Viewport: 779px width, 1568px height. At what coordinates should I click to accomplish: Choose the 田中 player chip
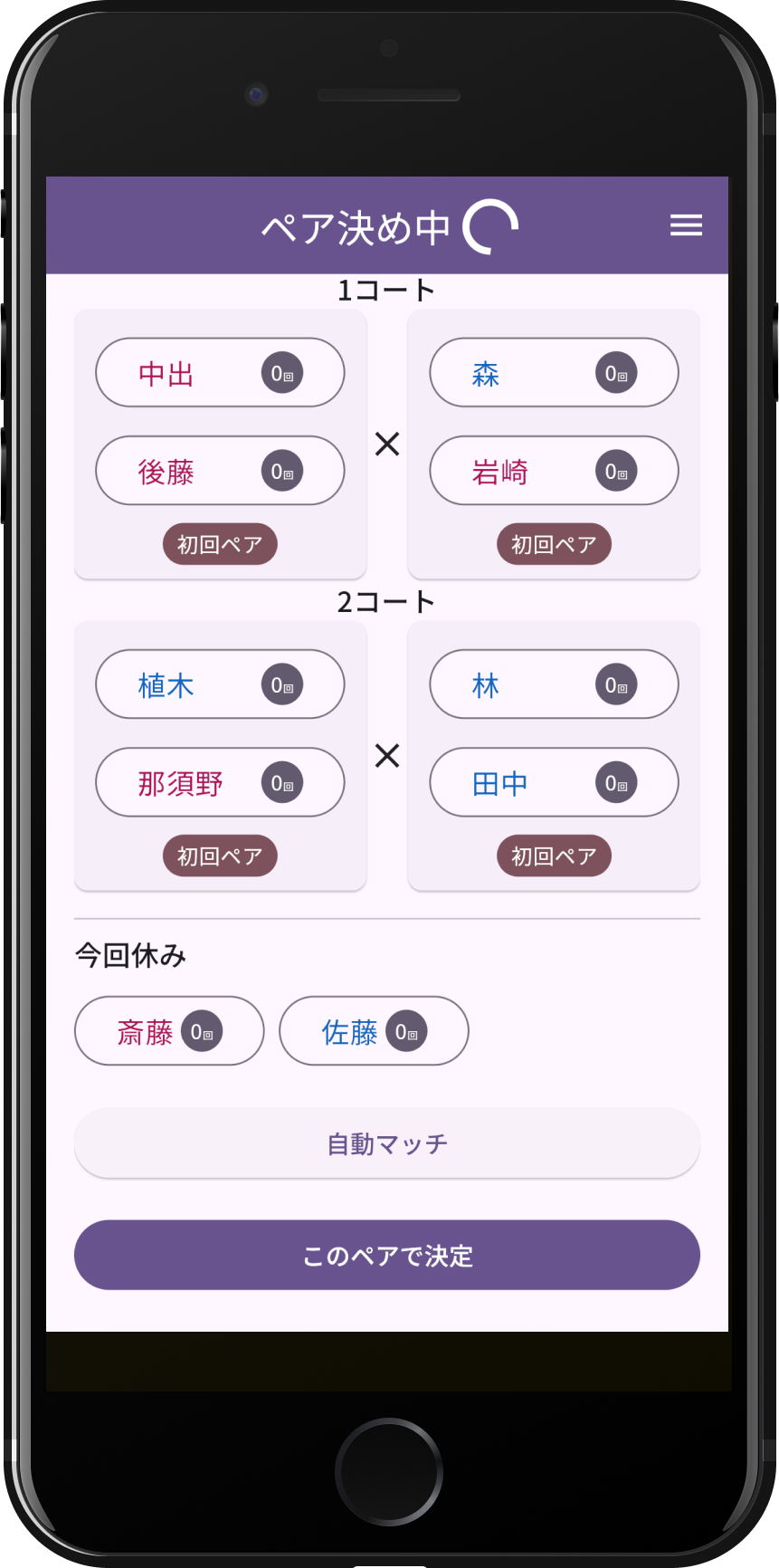[x=554, y=782]
